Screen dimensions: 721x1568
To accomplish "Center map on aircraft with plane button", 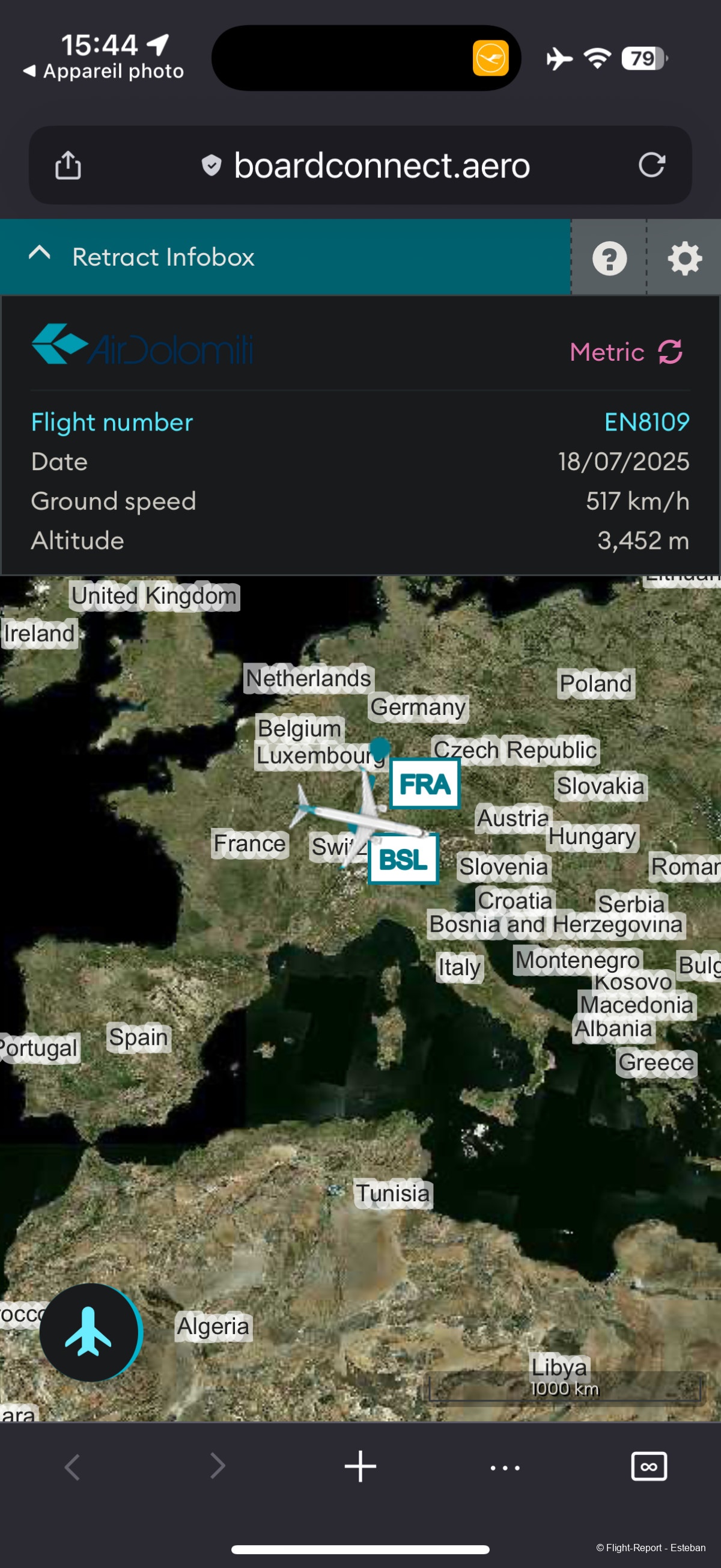I will point(89,1331).
